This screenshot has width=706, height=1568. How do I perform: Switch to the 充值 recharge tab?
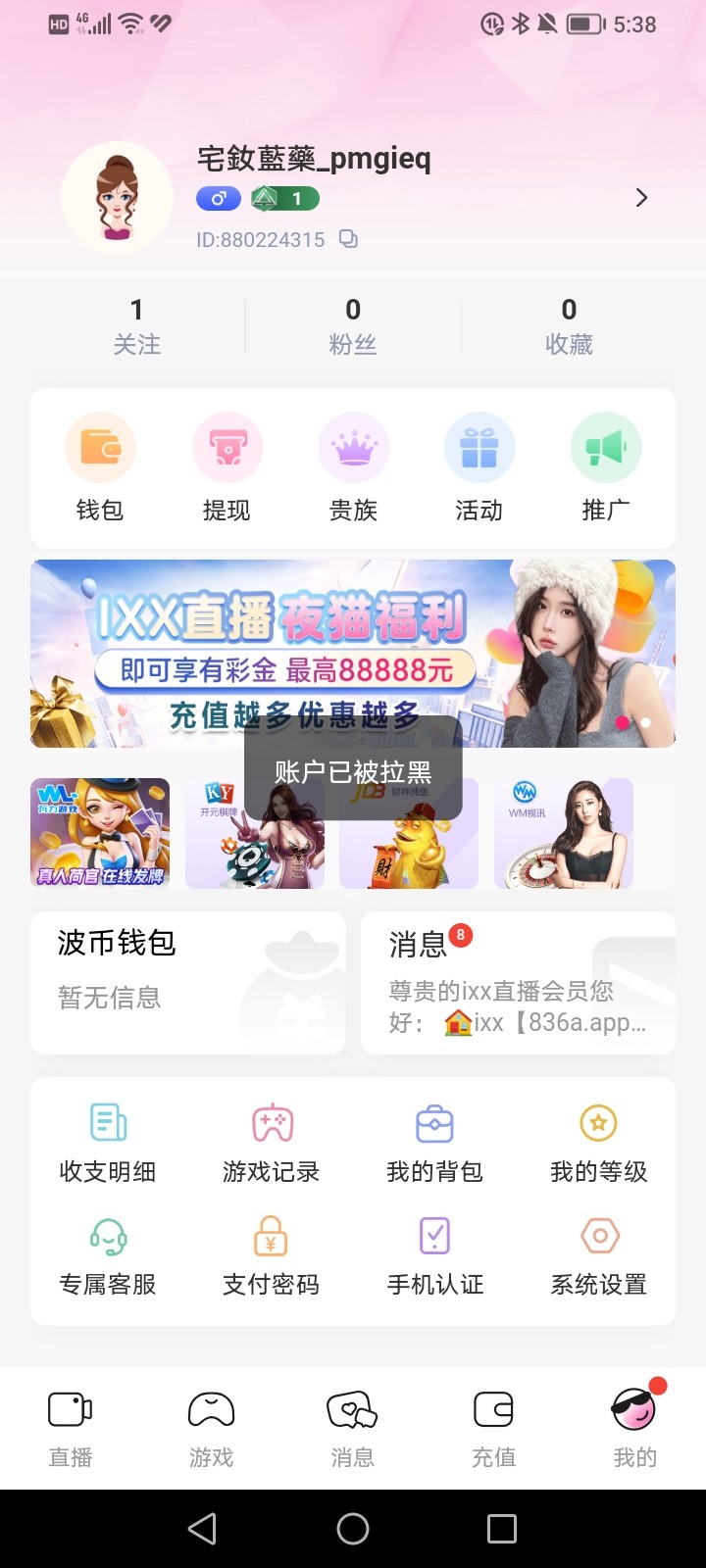[x=493, y=1428]
